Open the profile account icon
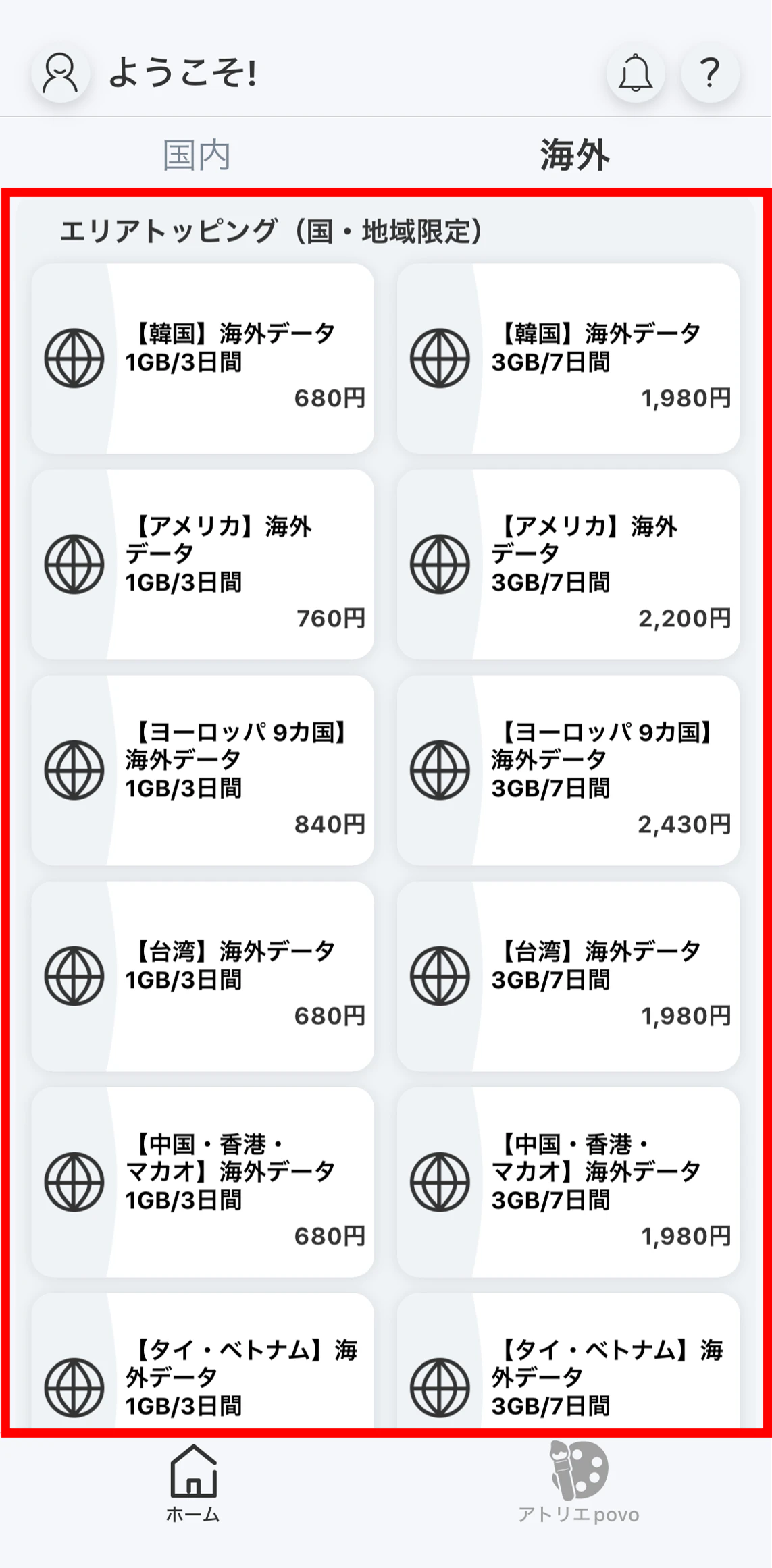772x1568 pixels. [x=61, y=73]
